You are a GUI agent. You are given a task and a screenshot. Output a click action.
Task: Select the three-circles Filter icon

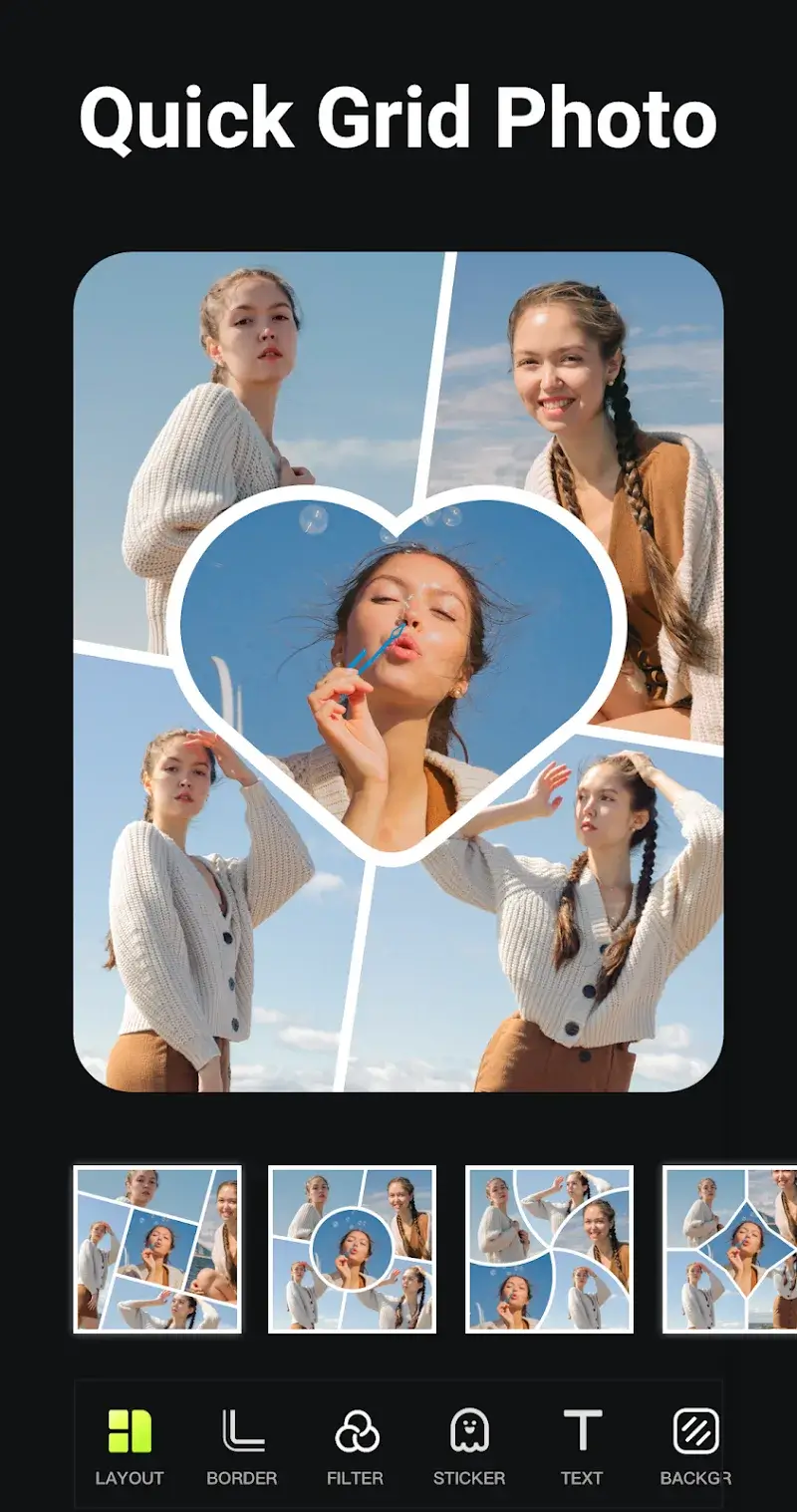356,1429
